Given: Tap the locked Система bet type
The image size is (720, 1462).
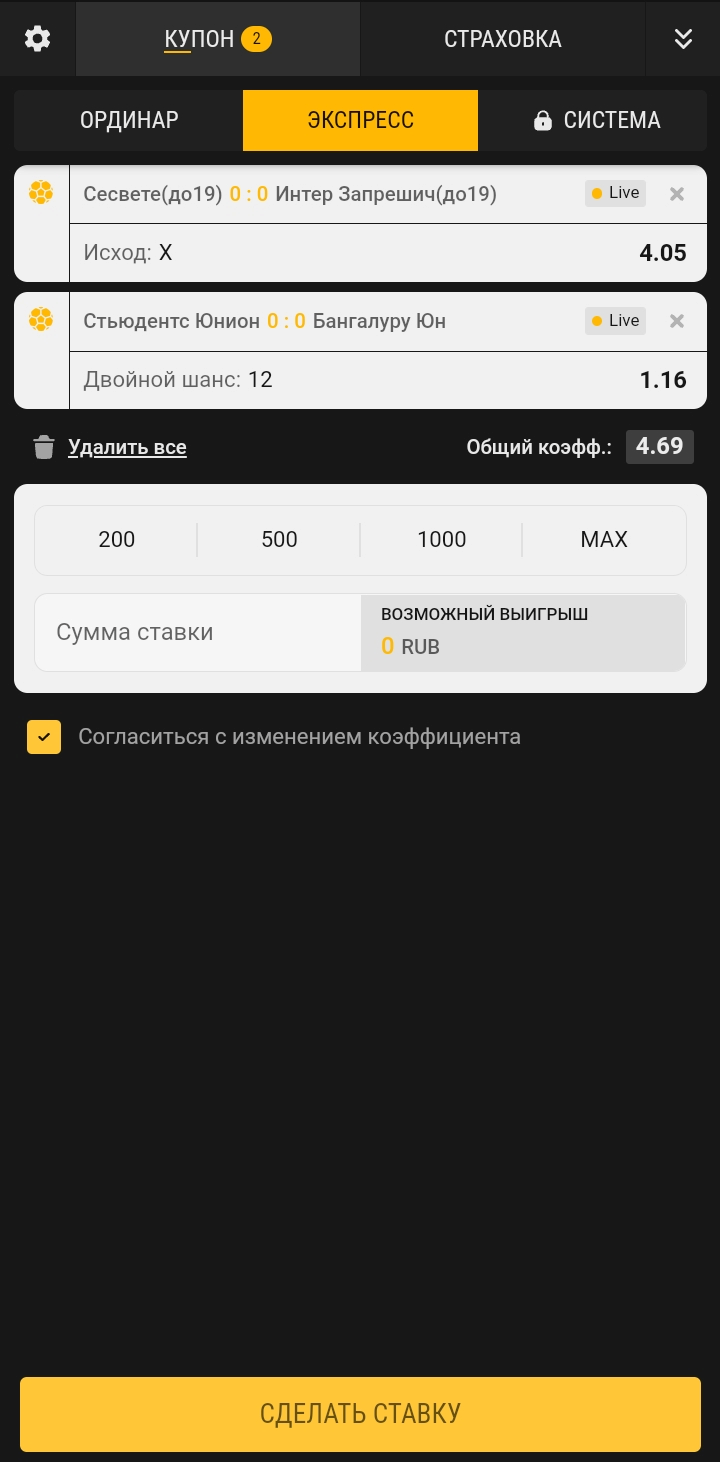Looking at the screenshot, I should click(x=597, y=120).
